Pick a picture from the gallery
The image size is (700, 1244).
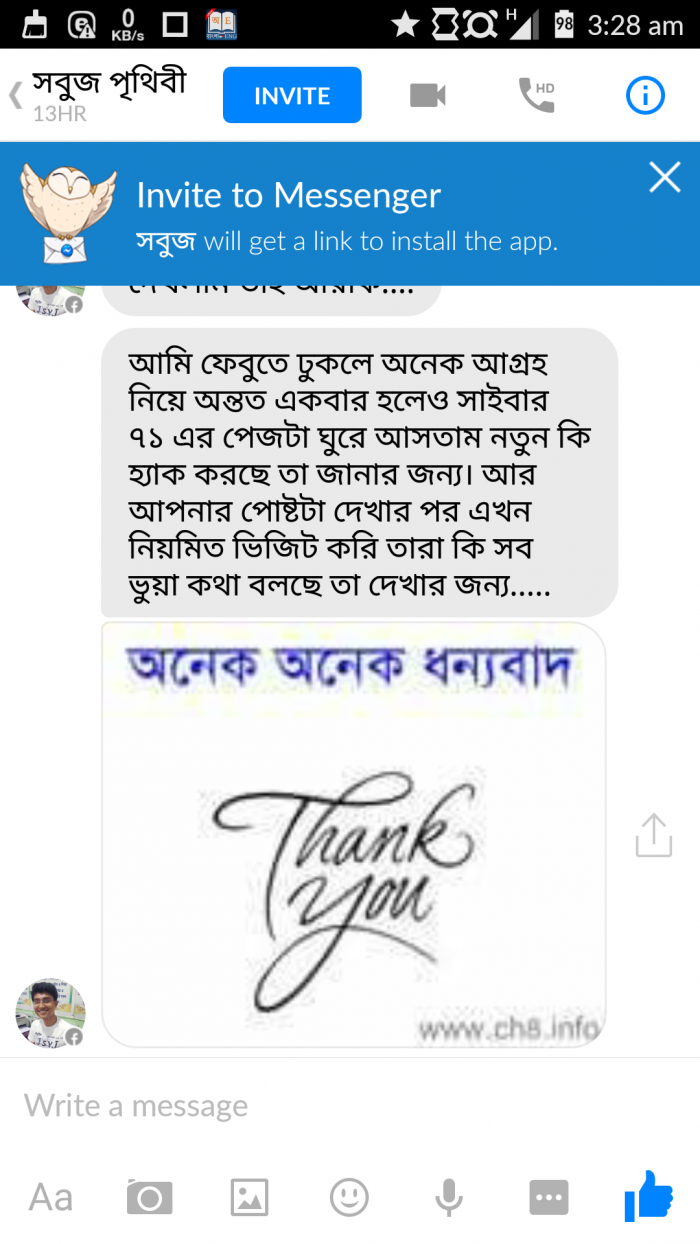pos(249,1196)
